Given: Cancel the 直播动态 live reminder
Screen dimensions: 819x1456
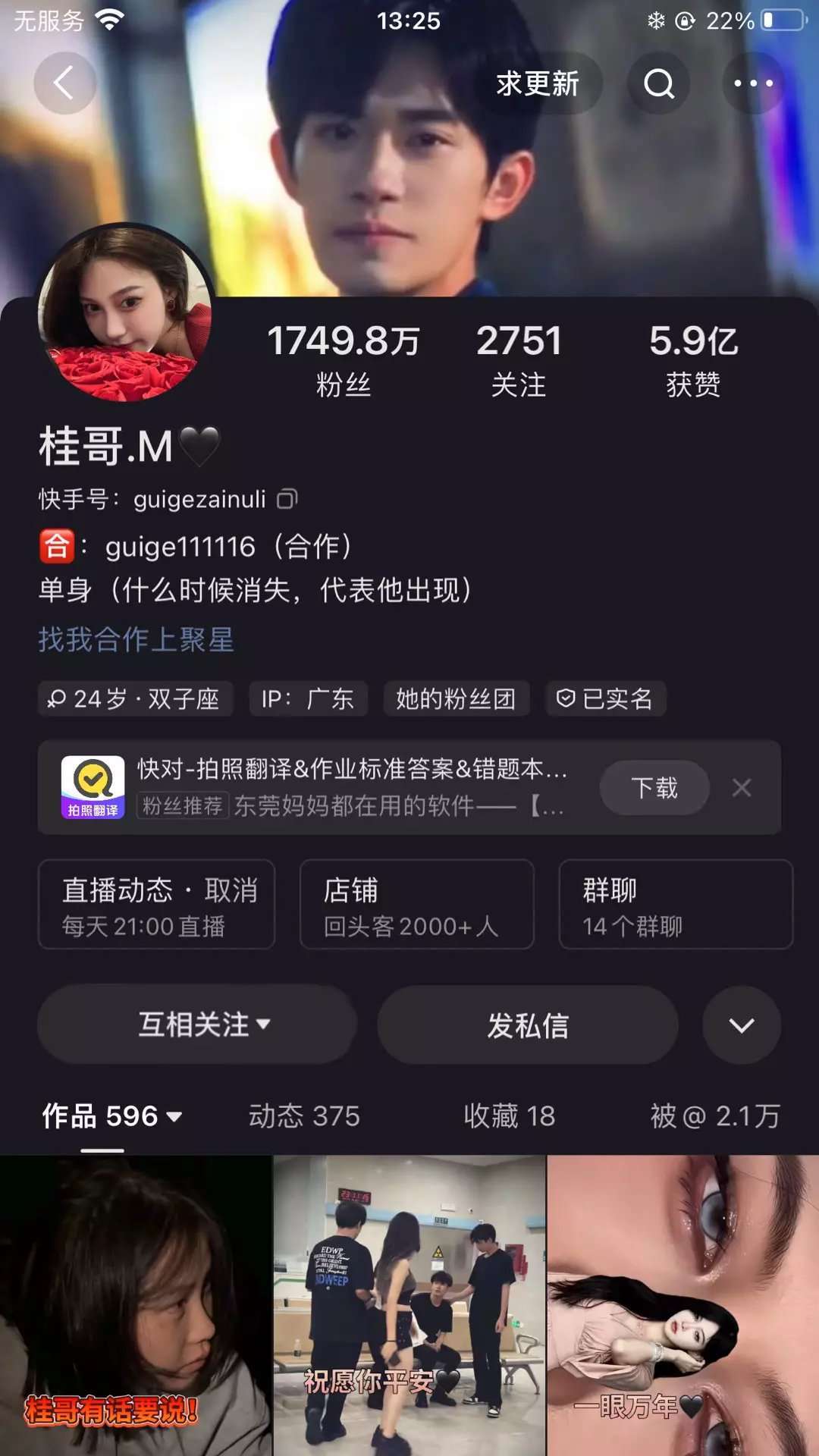Looking at the screenshot, I should coord(231,890).
